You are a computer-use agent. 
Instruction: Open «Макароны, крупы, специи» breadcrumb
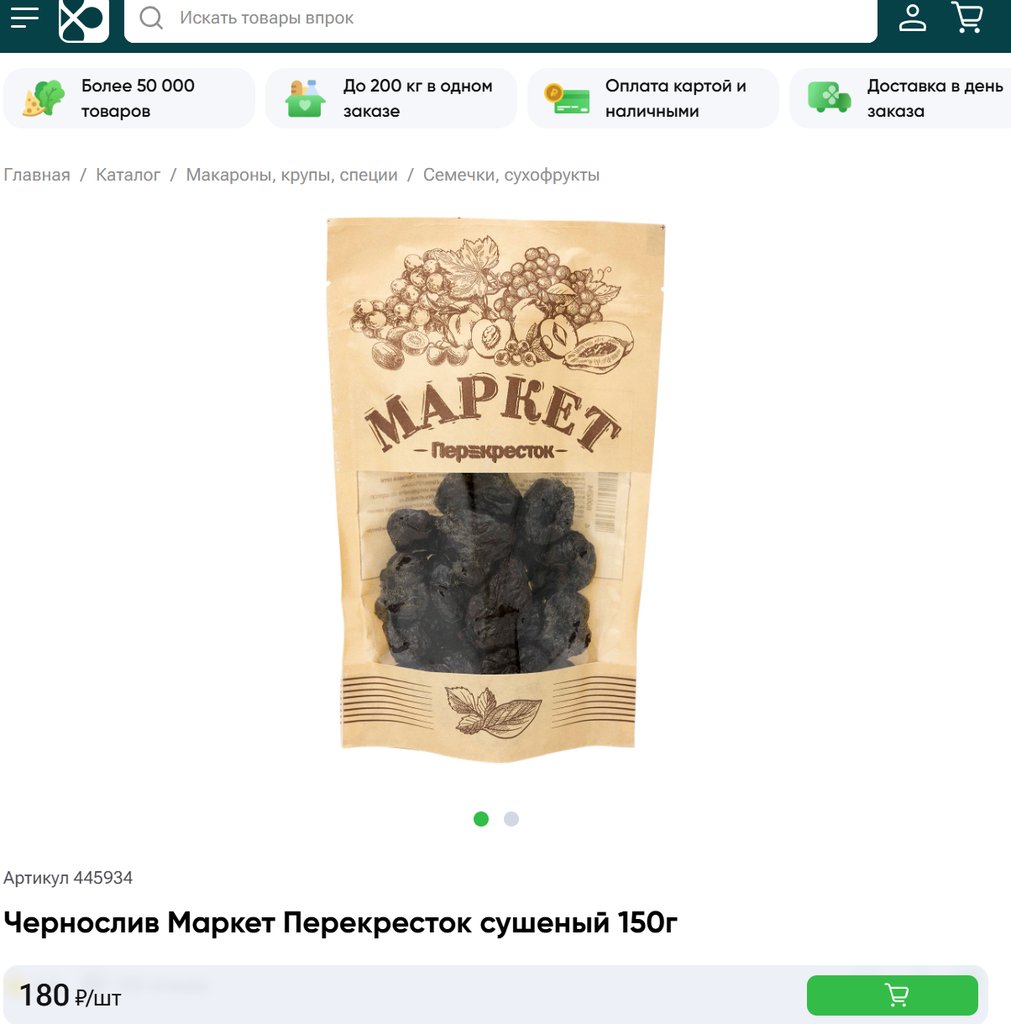point(291,175)
